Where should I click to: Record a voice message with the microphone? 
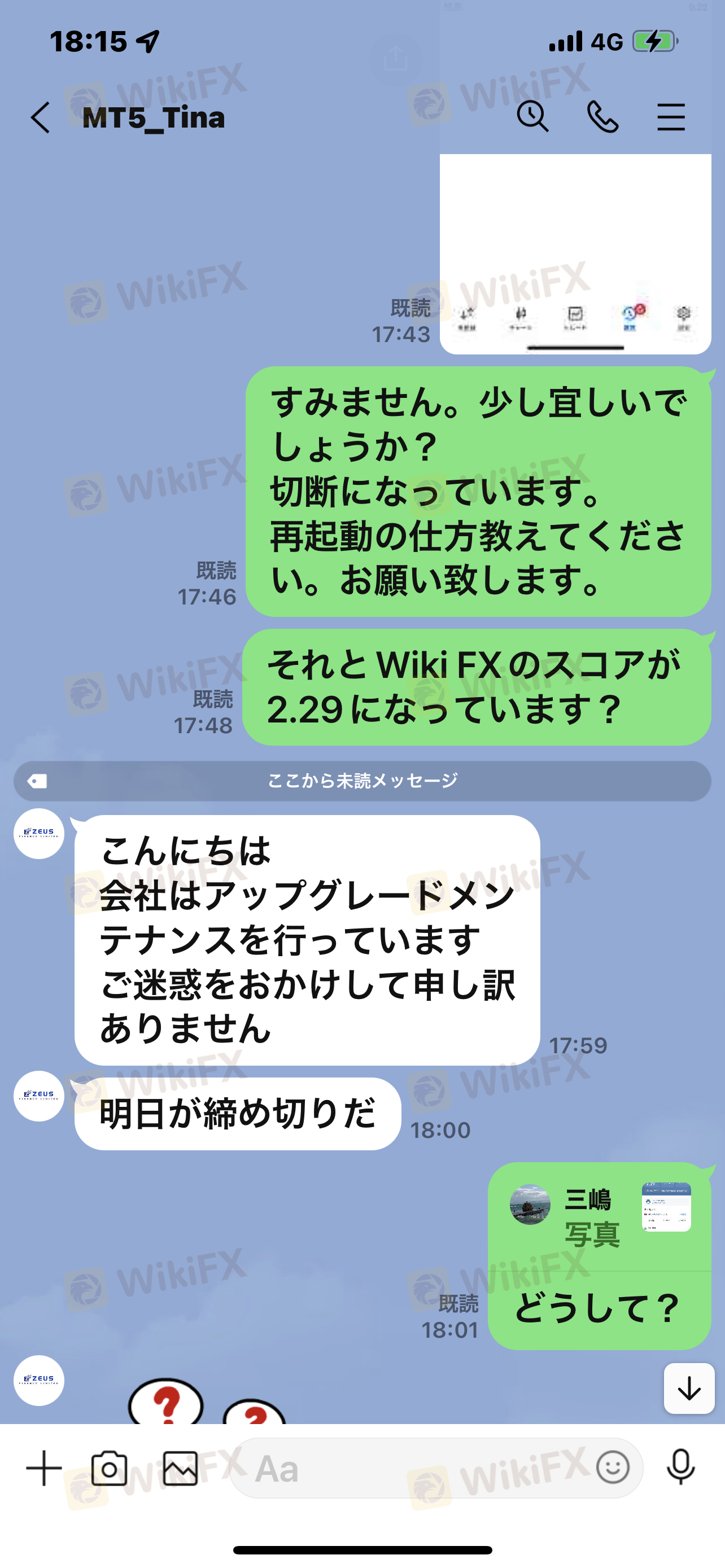click(680, 1467)
